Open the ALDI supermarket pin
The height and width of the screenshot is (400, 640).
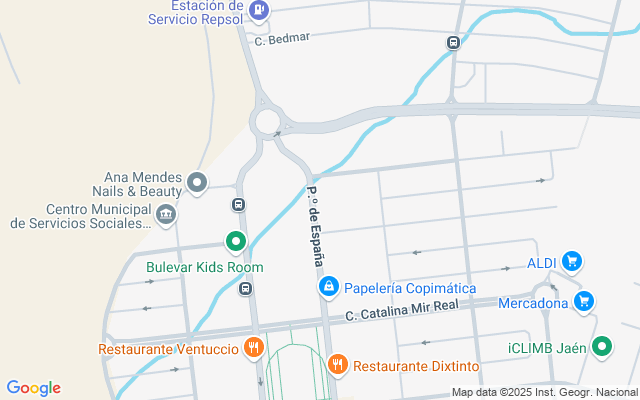click(x=572, y=263)
